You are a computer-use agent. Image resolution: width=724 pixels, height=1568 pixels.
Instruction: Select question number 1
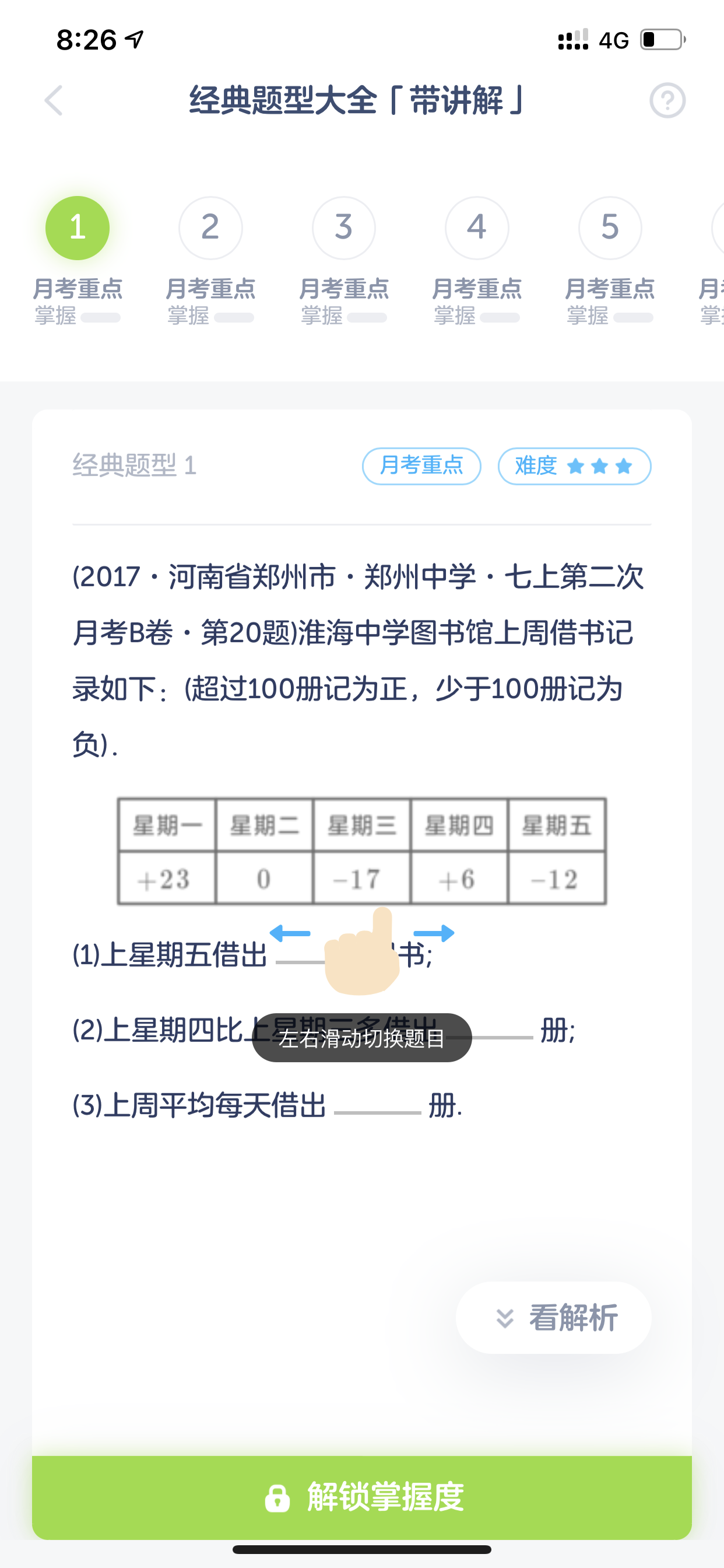78,228
